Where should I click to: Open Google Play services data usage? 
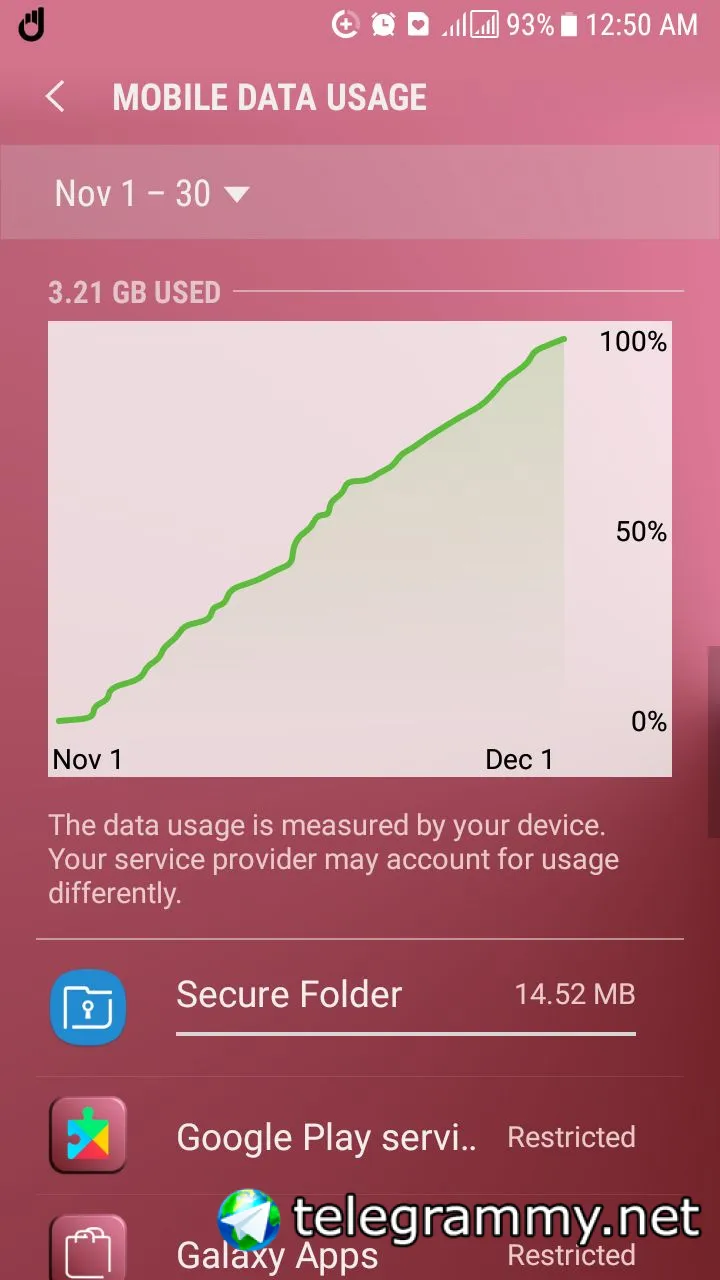click(x=360, y=1138)
